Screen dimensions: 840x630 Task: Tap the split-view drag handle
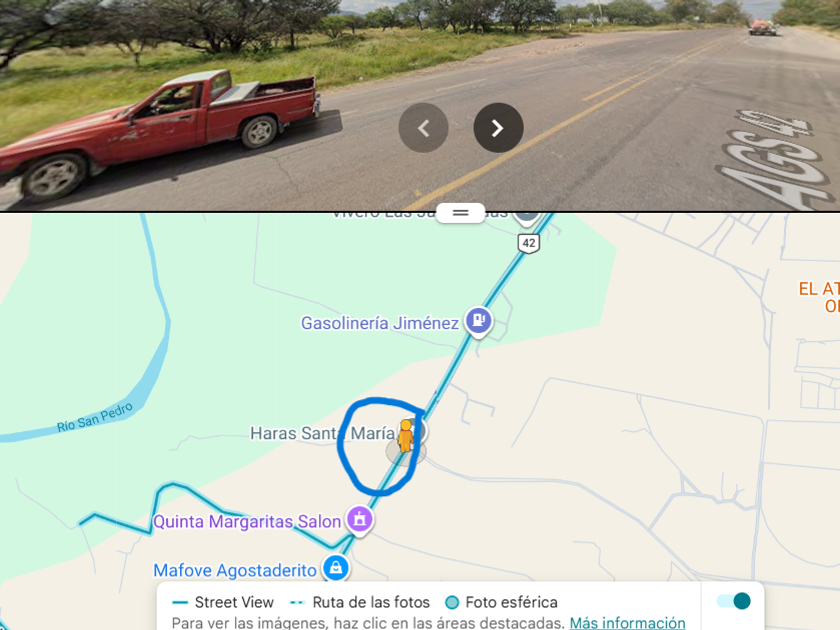click(x=460, y=213)
